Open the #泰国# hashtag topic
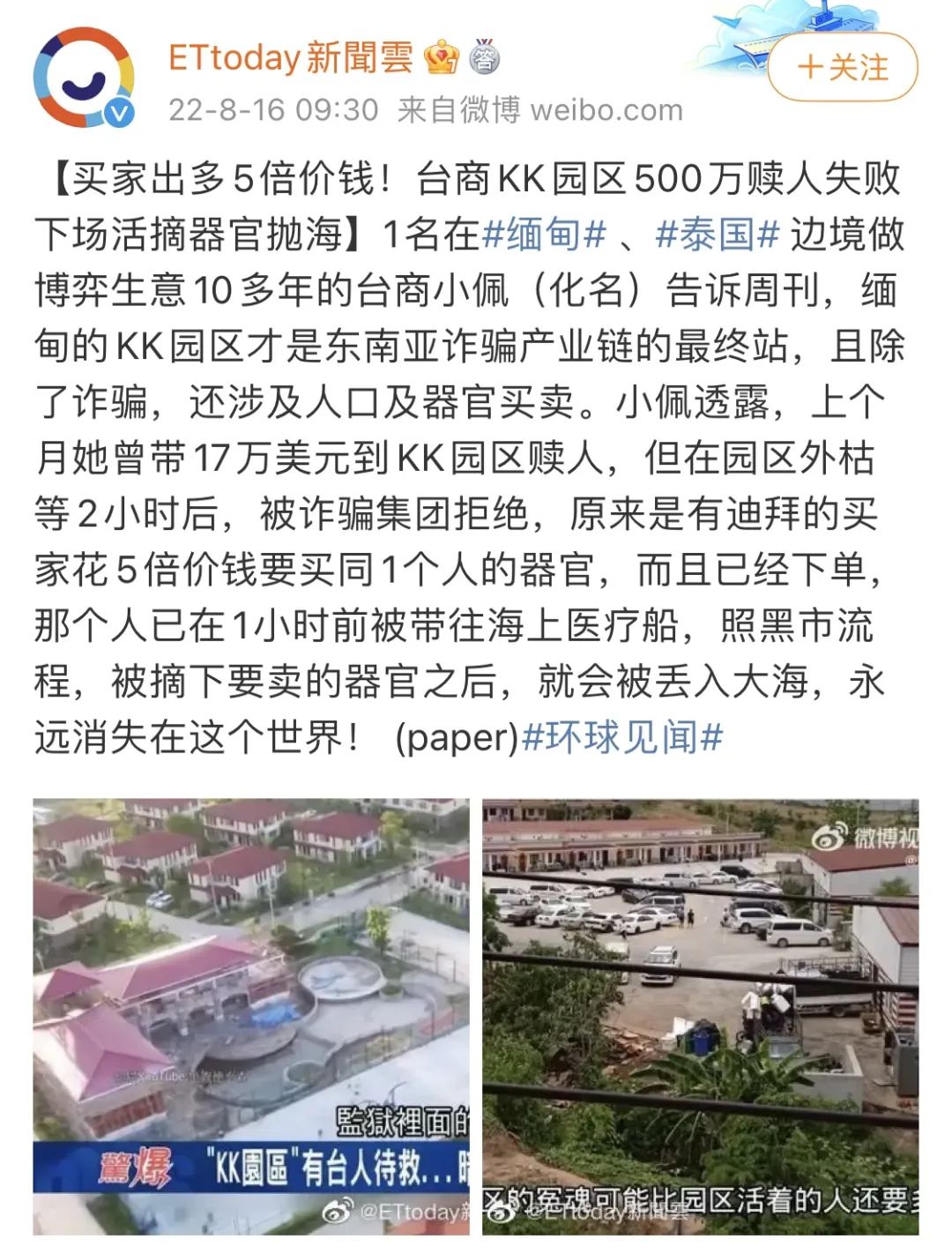The width and height of the screenshot is (952, 1254). [717, 235]
